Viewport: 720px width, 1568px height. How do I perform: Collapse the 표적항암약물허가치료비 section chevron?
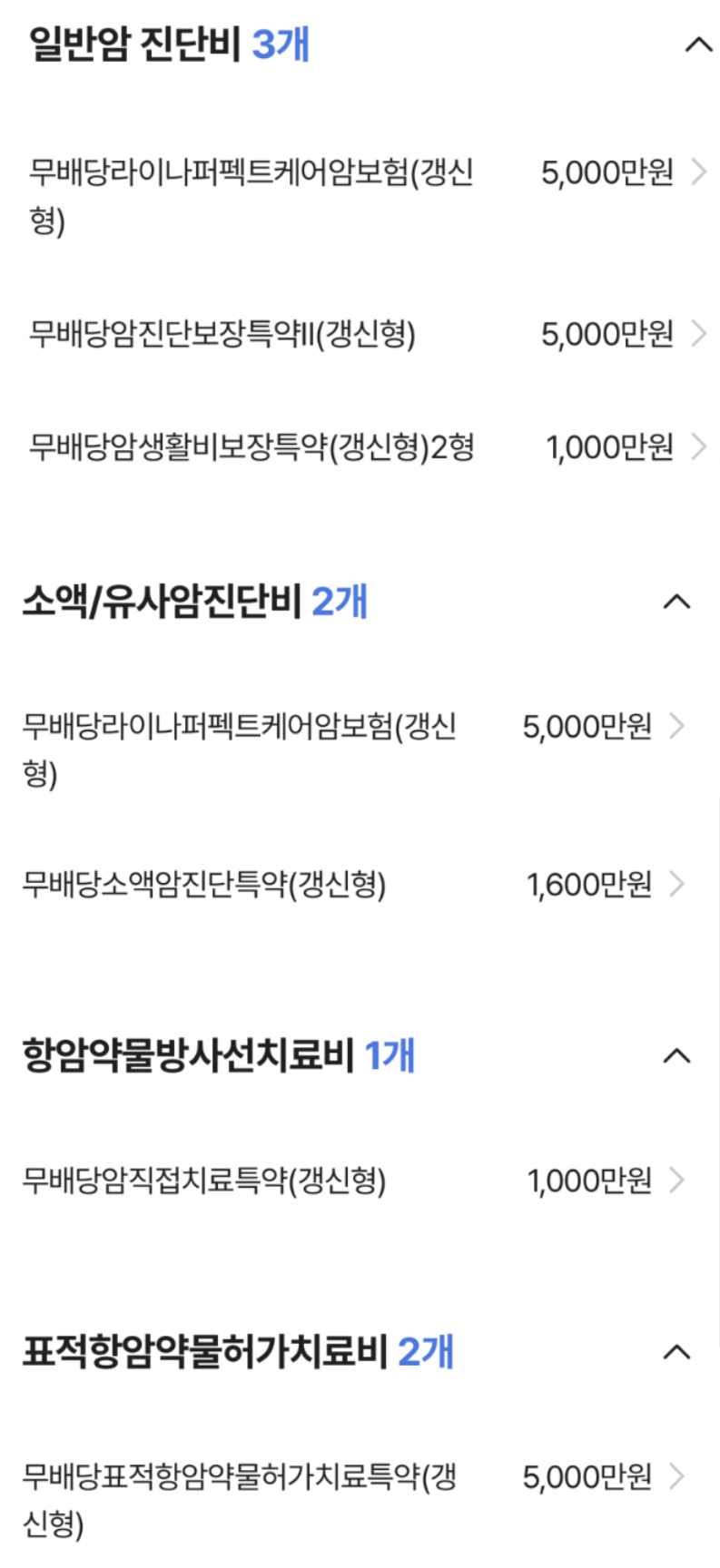[x=676, y=1350]
